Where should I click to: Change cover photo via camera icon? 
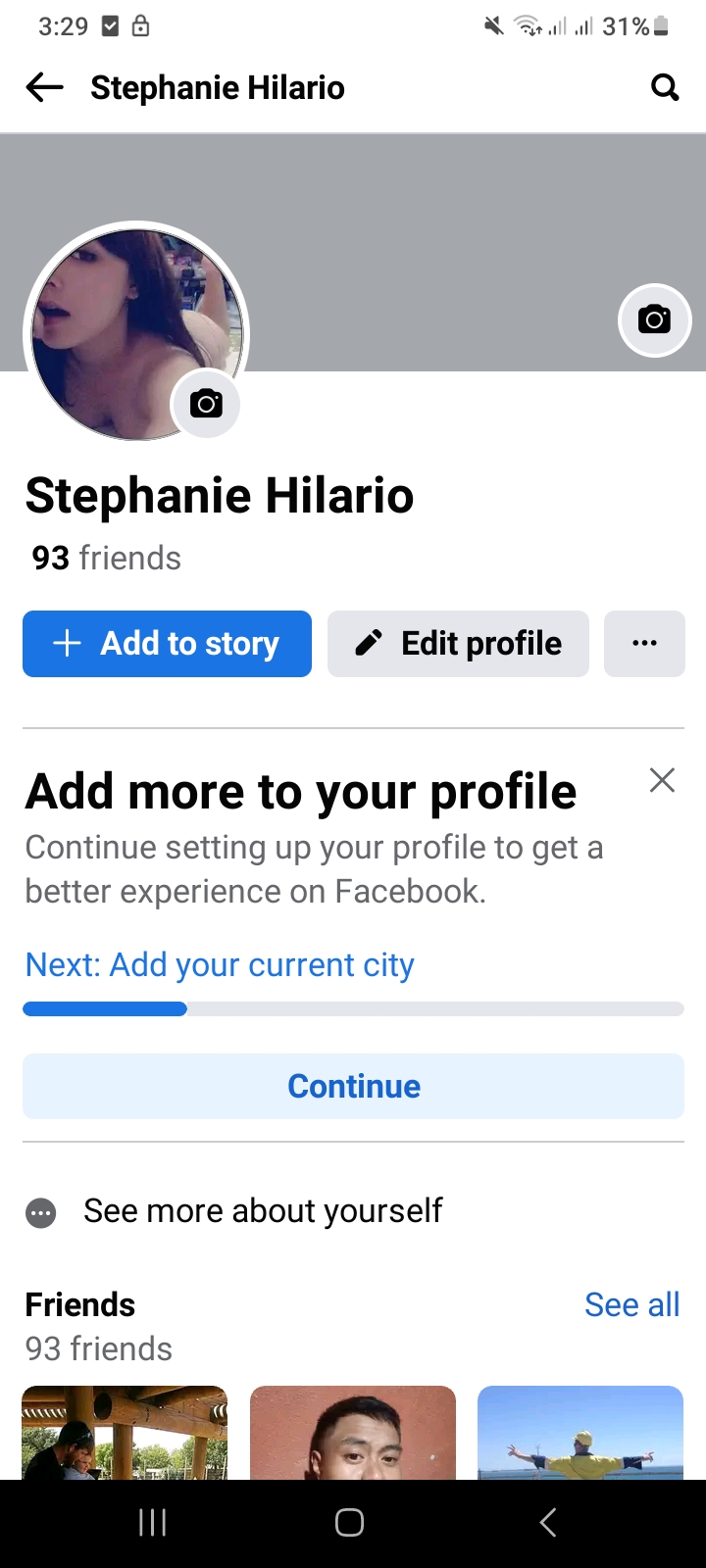(x=655, y=319)
